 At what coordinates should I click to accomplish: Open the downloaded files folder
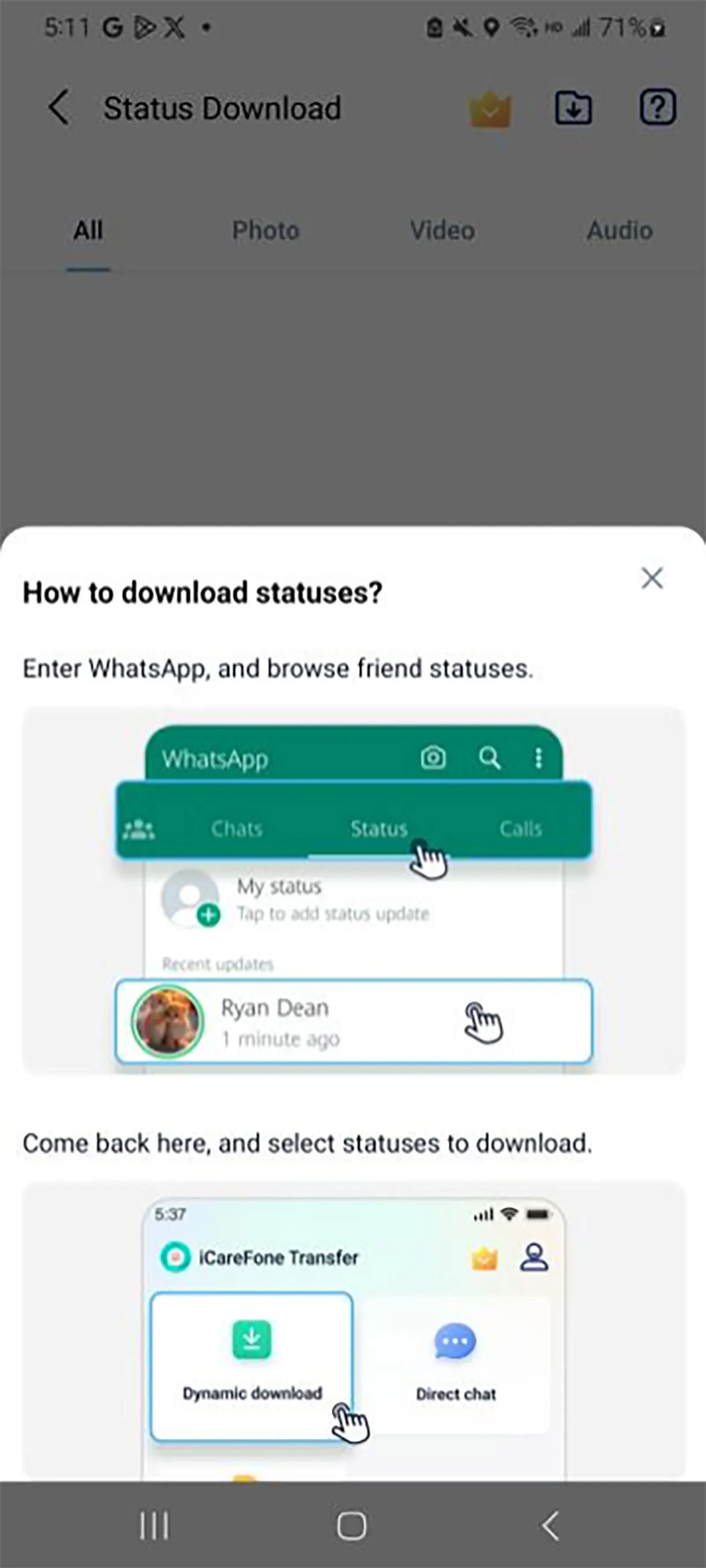click(573, 109)
